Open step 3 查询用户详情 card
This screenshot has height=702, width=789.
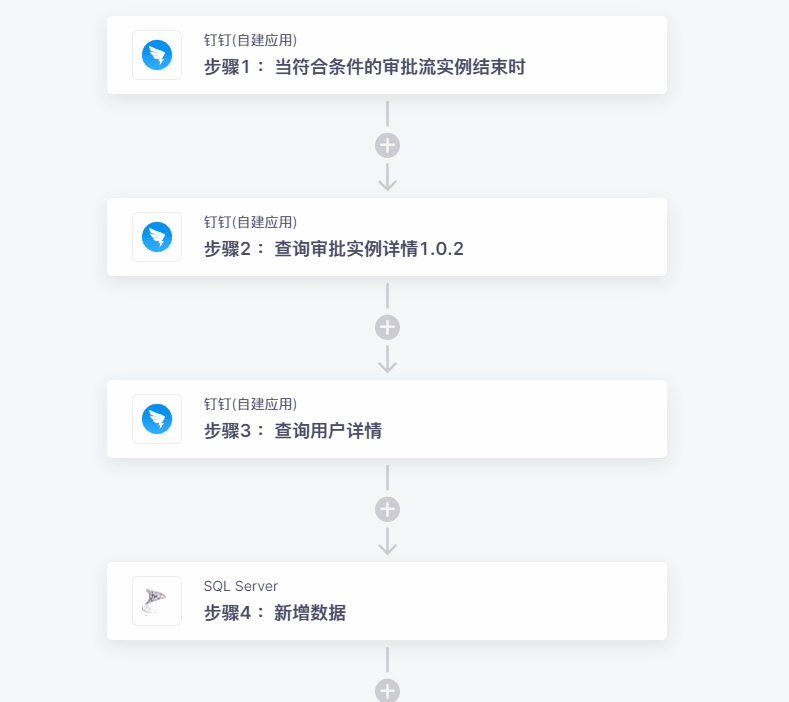coord(386,419)
